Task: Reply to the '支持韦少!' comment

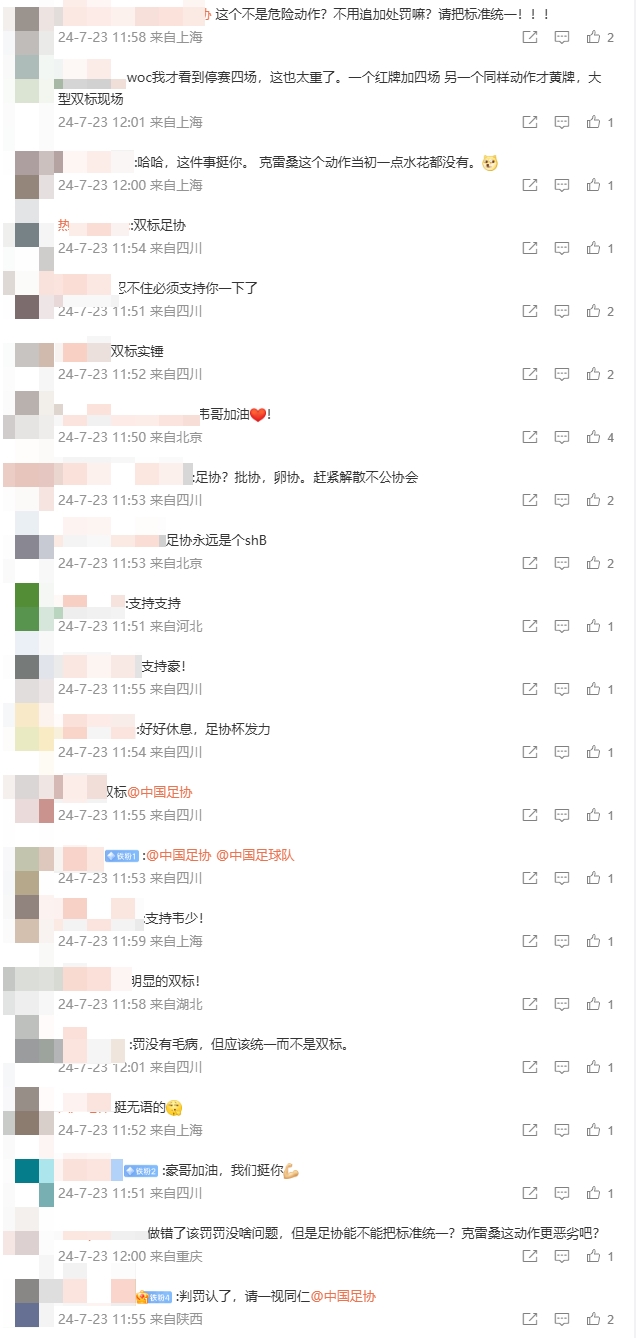Action: 562,941
